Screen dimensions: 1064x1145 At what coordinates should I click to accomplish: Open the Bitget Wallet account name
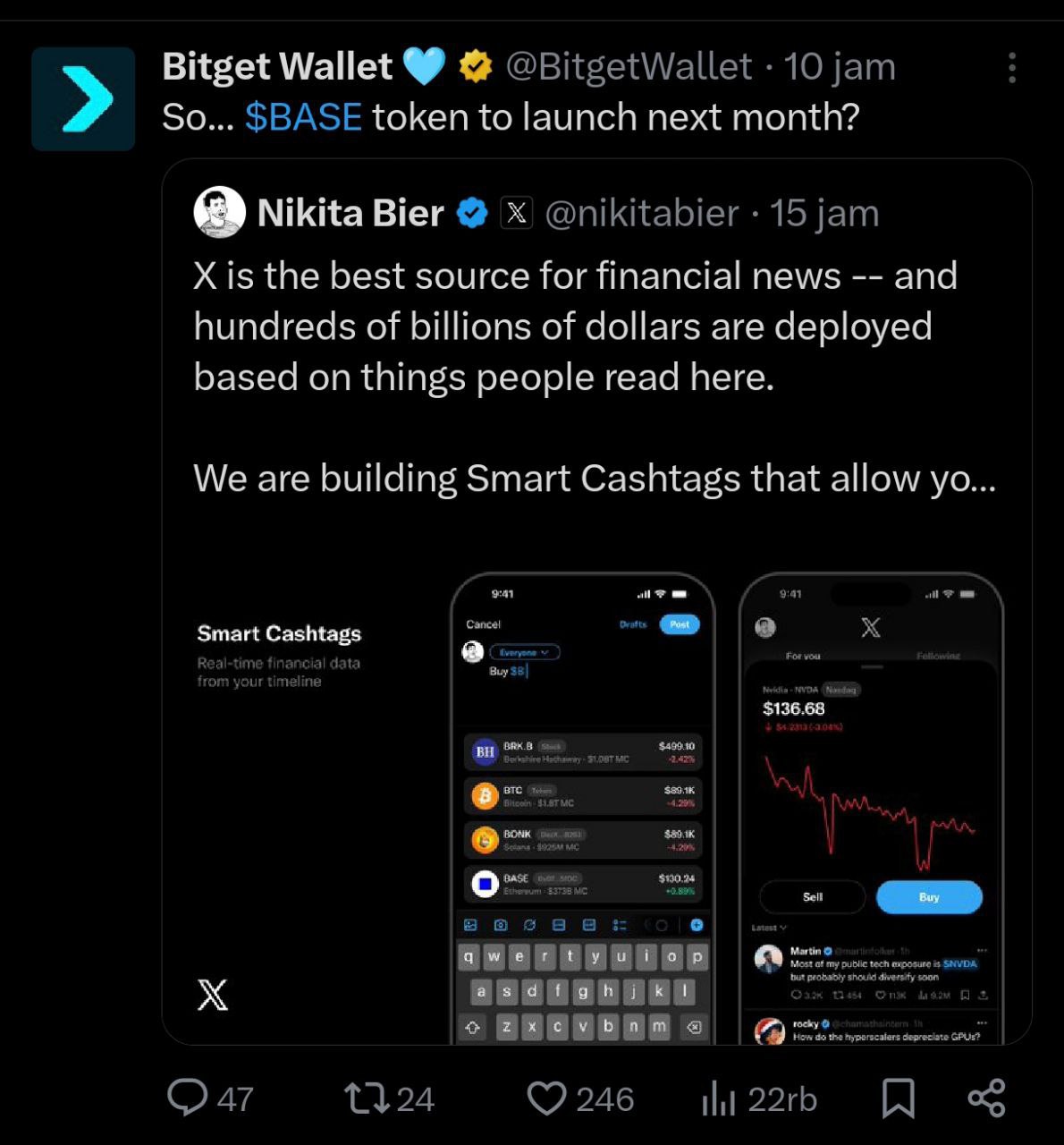pyautogui.click(x=277, y=67)
